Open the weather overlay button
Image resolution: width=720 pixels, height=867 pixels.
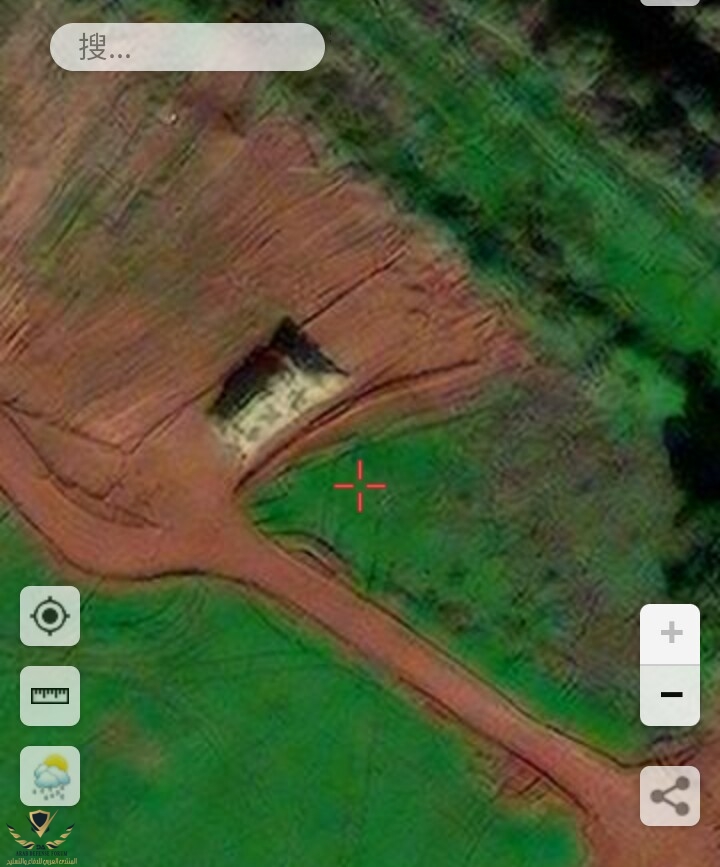click(50, 775)
